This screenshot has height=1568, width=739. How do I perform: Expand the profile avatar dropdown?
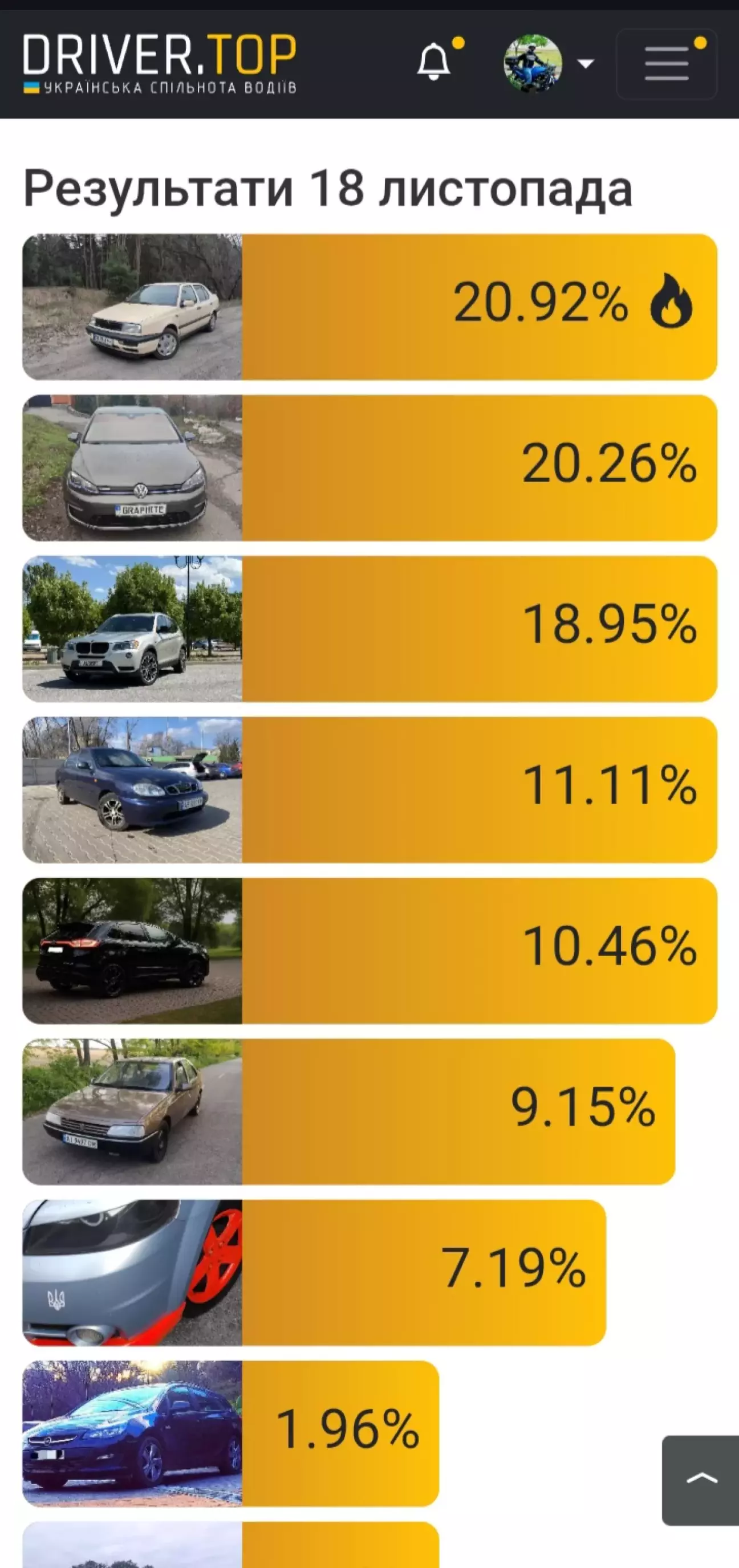(x=548, y=63)
